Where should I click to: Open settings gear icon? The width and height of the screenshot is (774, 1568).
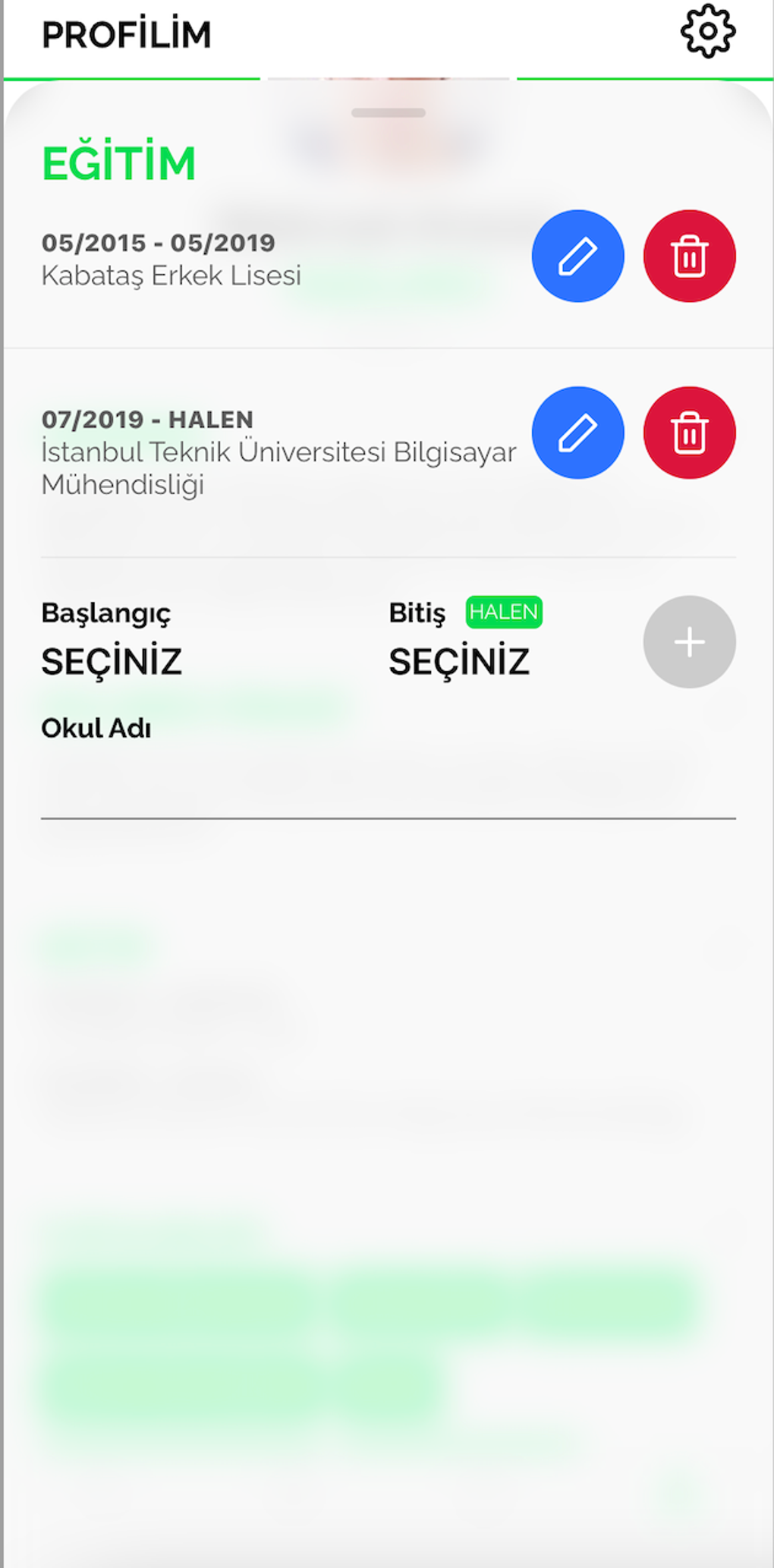click(707, 32)
